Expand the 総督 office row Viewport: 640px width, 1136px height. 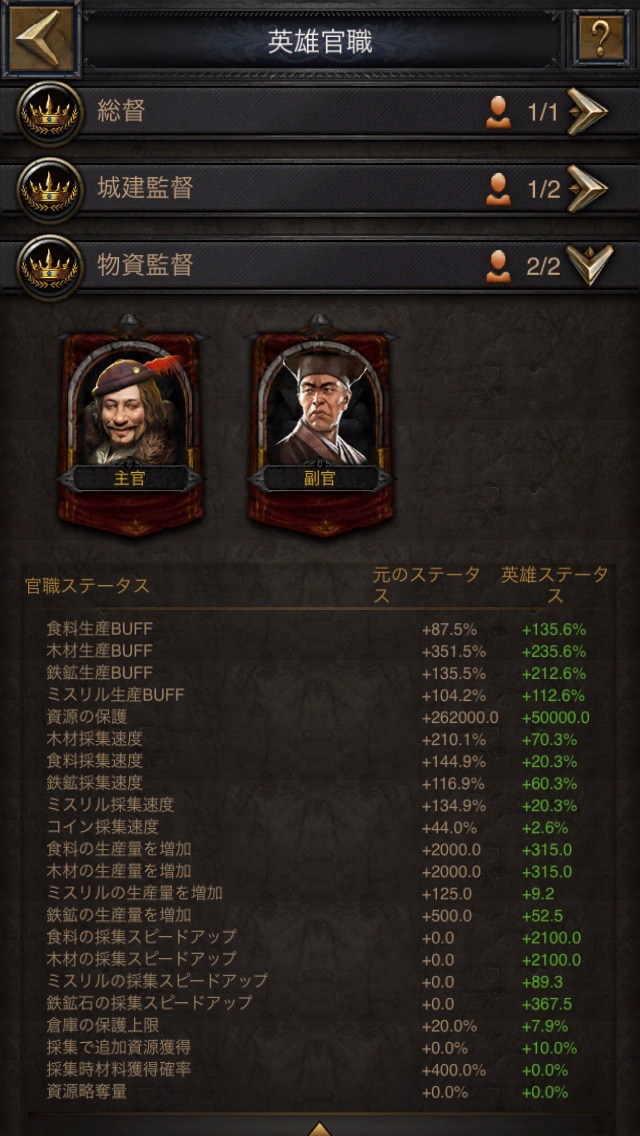tap(587, 111)
